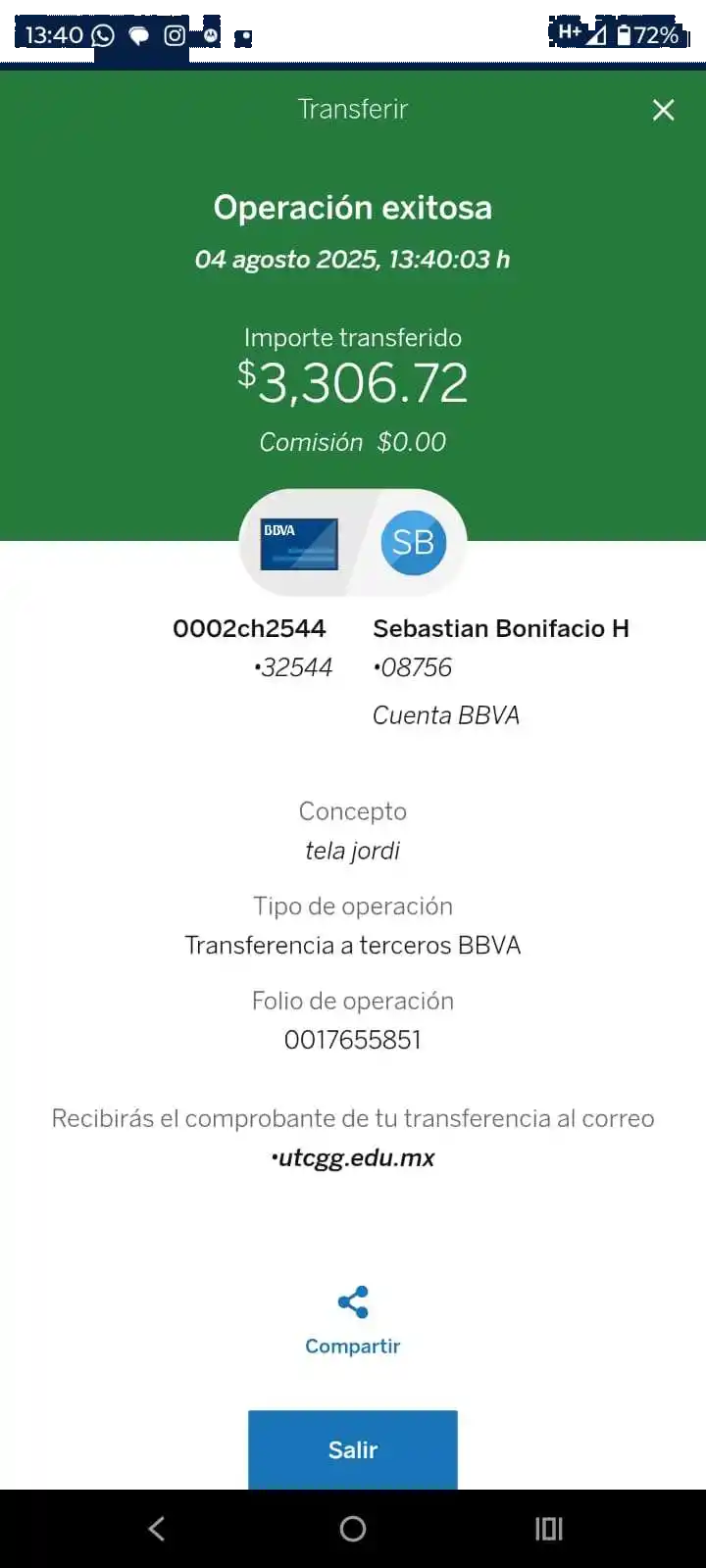Tap the Salir button to exit

coord(353,1449)
